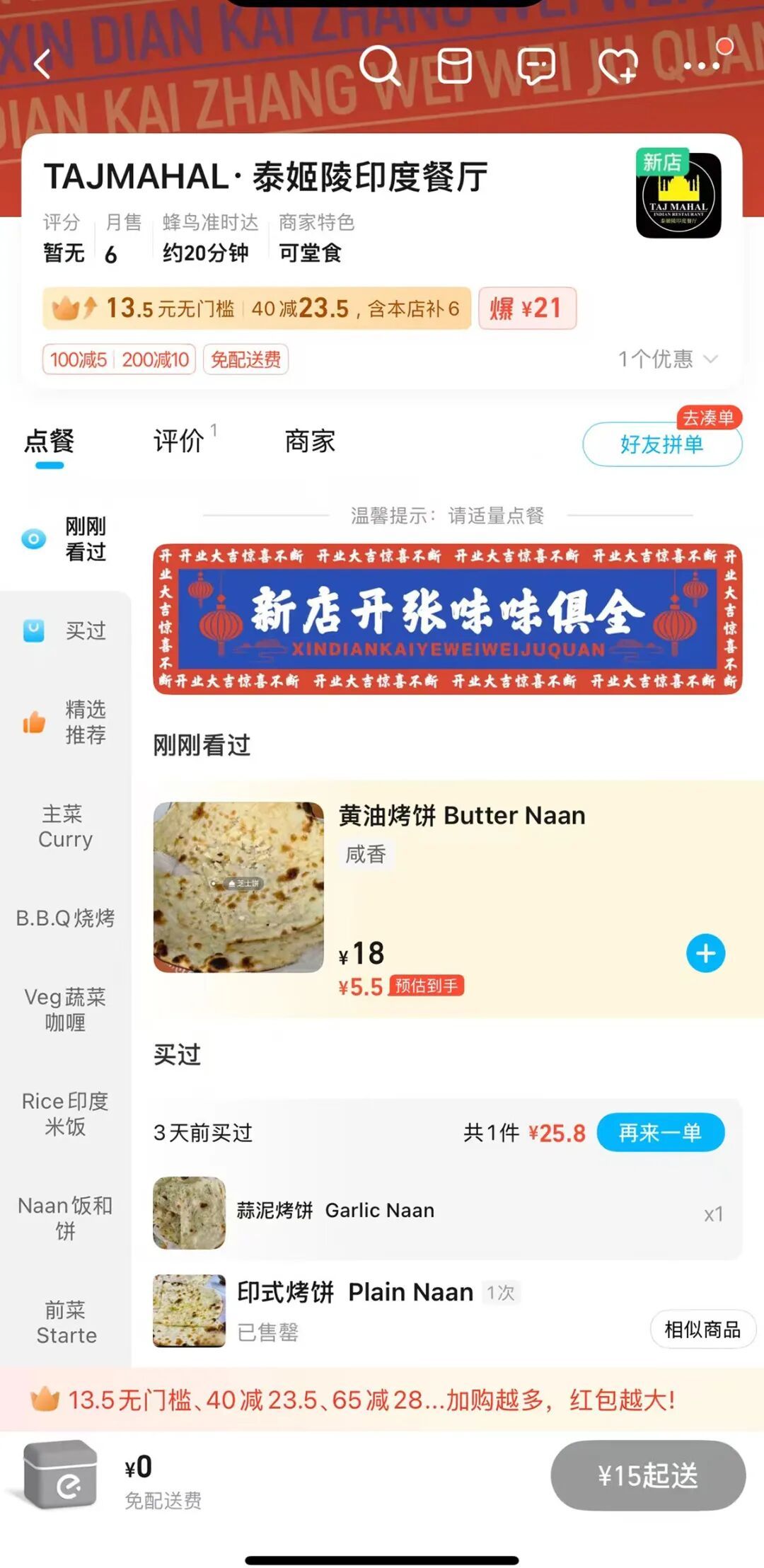Open the message chat icon
The width and height of the screenshot is (764, 1568).
536,66
